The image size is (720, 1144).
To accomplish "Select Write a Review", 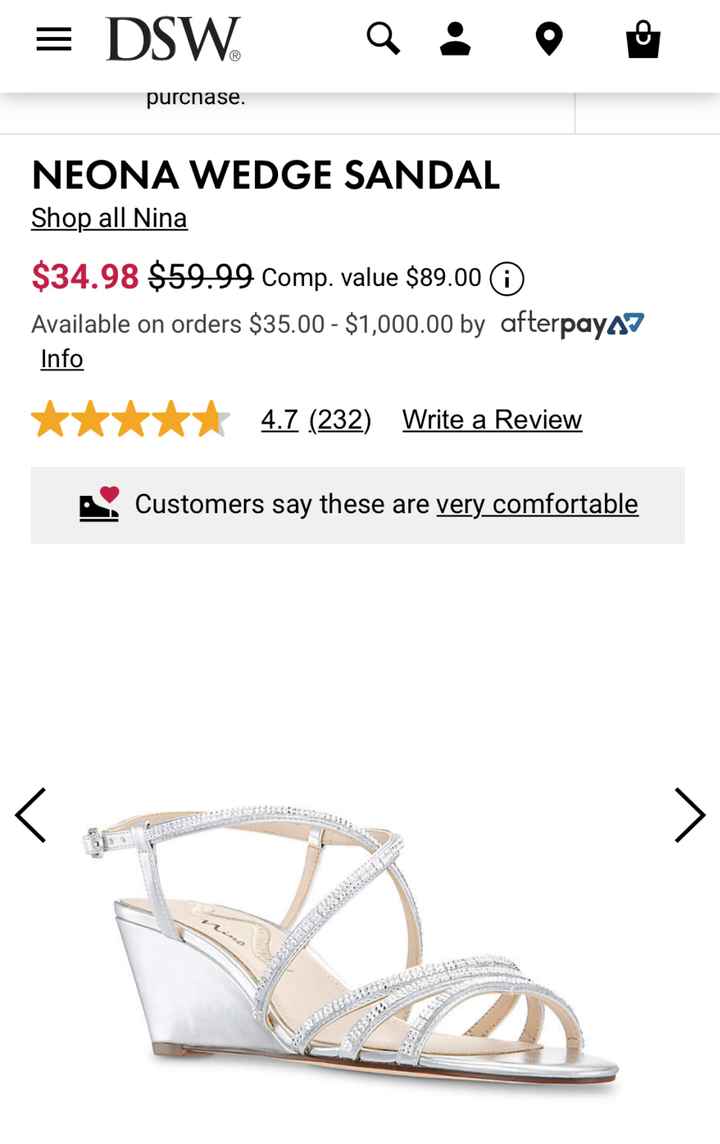I will pyautogui.click(x=492, y=420).
